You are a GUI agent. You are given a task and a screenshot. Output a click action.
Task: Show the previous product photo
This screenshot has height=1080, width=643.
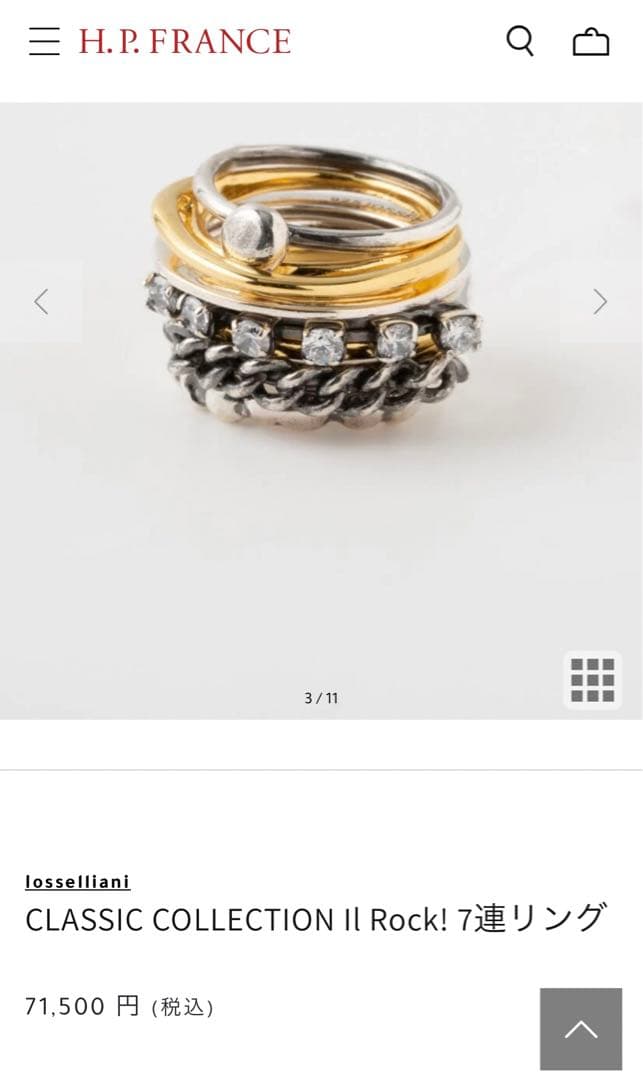click(x=41, y=301)
